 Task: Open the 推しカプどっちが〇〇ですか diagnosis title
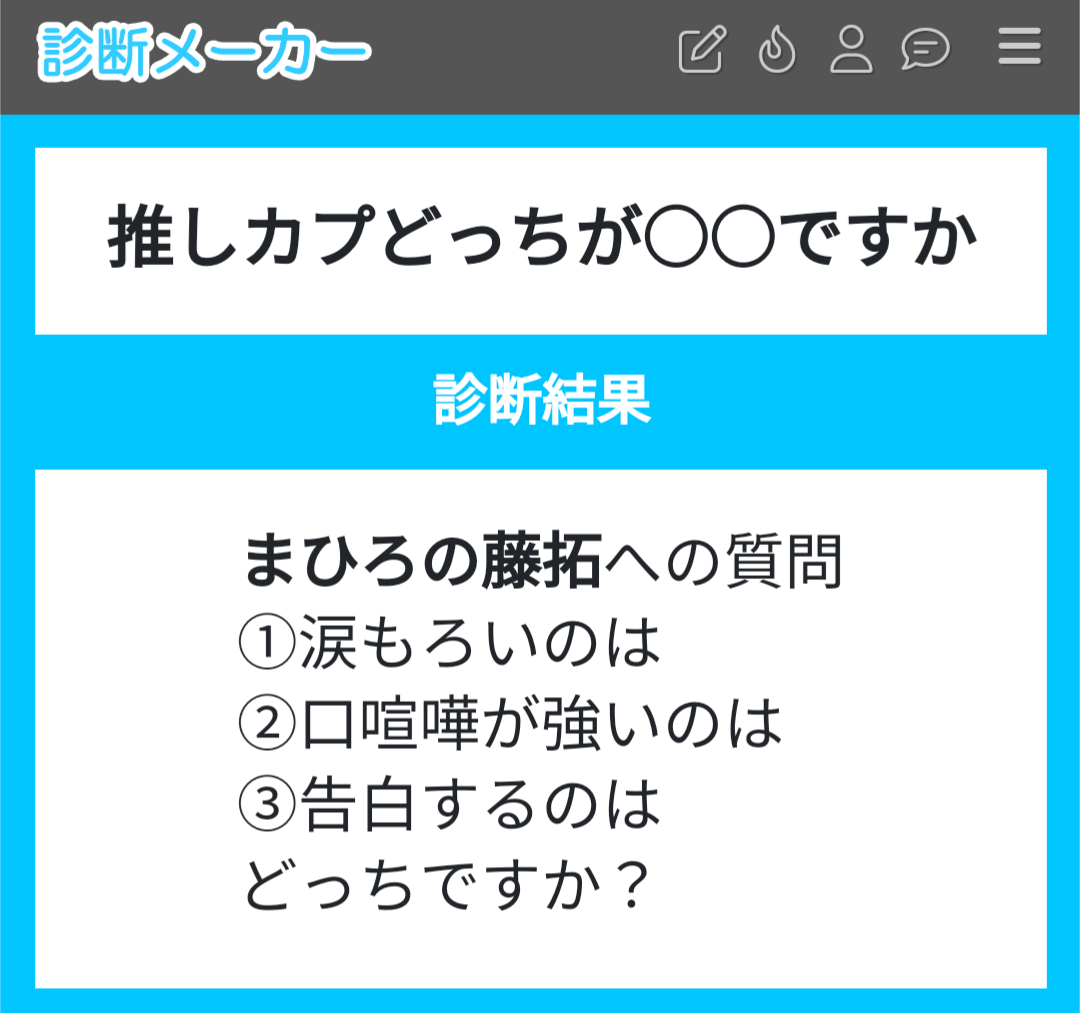(541, 240)
